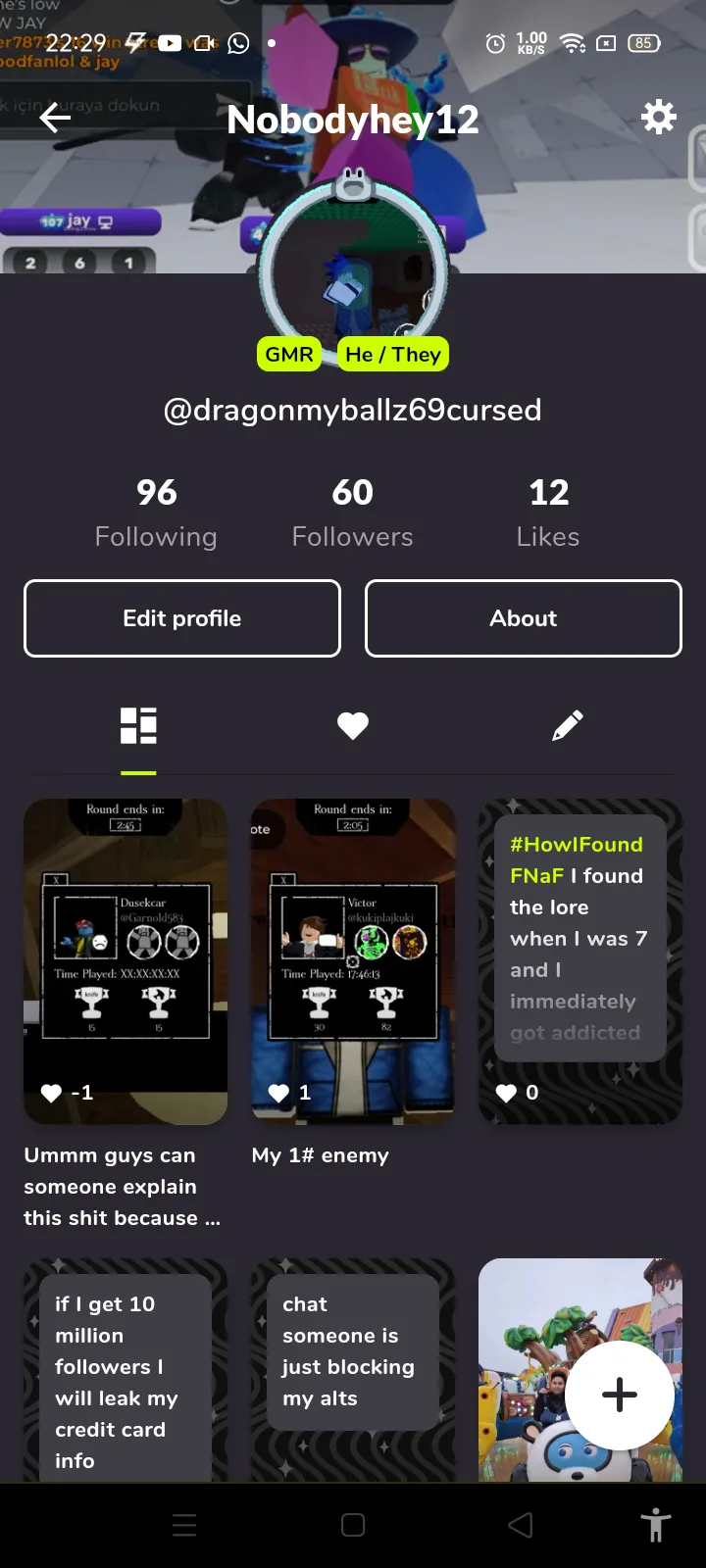Viewport: 706px width, 1568px height.
Task: Open the "My 1# enemy" post
Action: (353, 961)
